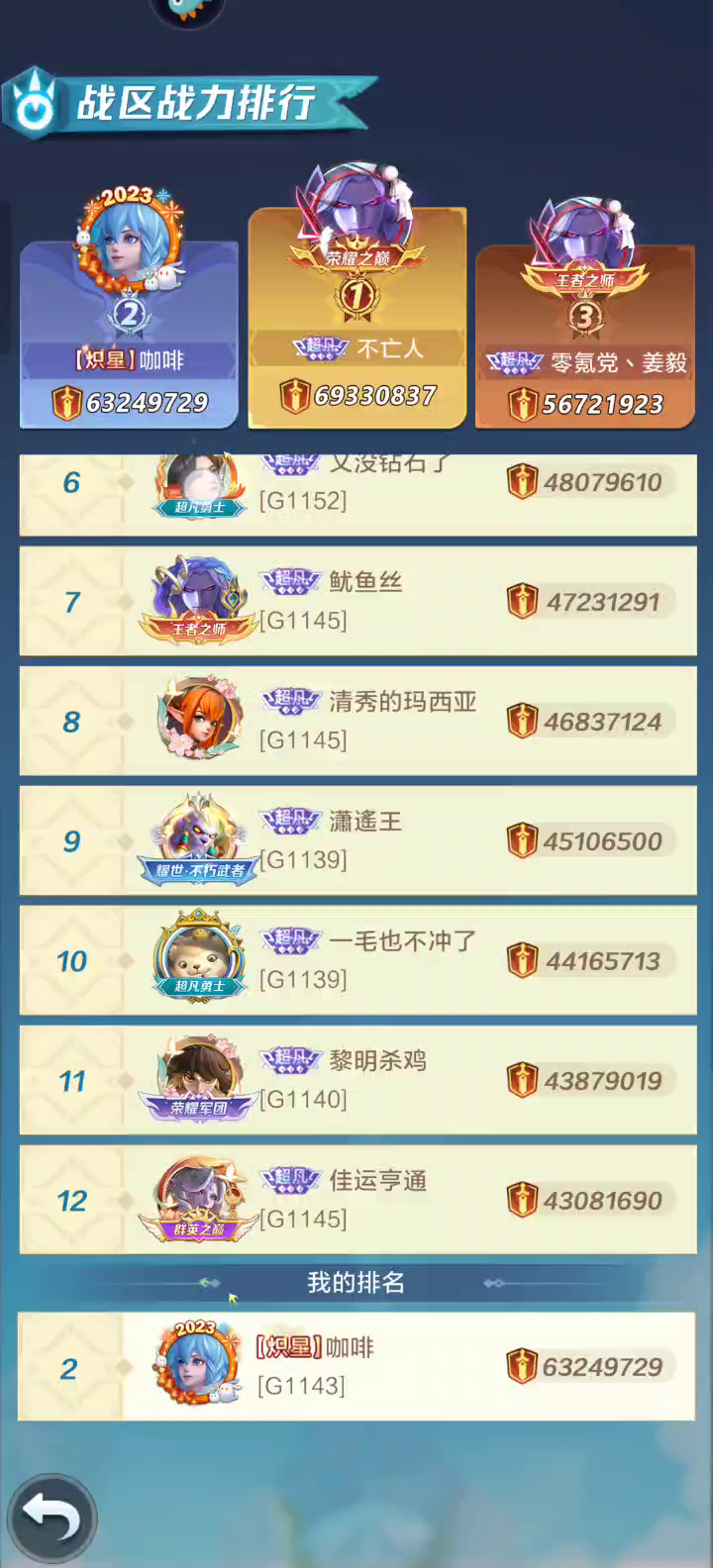View rank 11 player 黎明杀鸡
Viewport: 713px width, 1568px height.
(x=357, y=1080)
